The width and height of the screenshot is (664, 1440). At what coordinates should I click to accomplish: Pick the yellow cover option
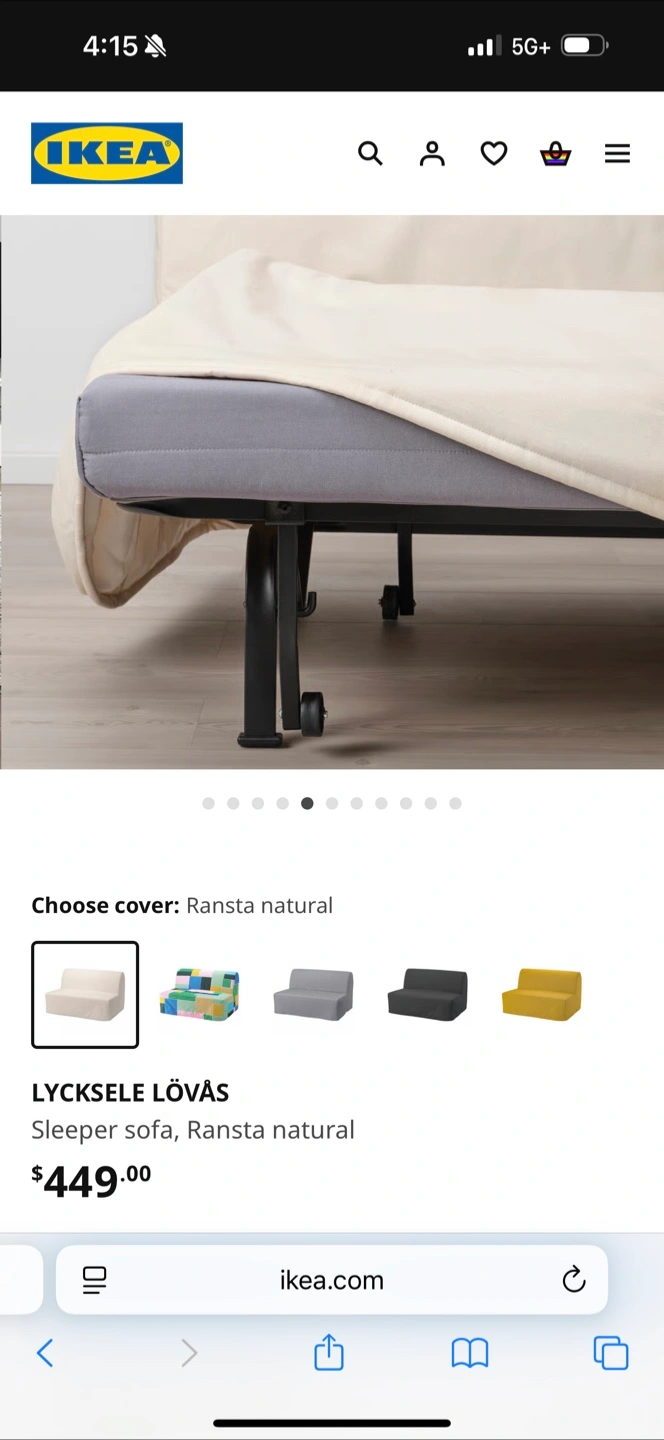[541, 994]
